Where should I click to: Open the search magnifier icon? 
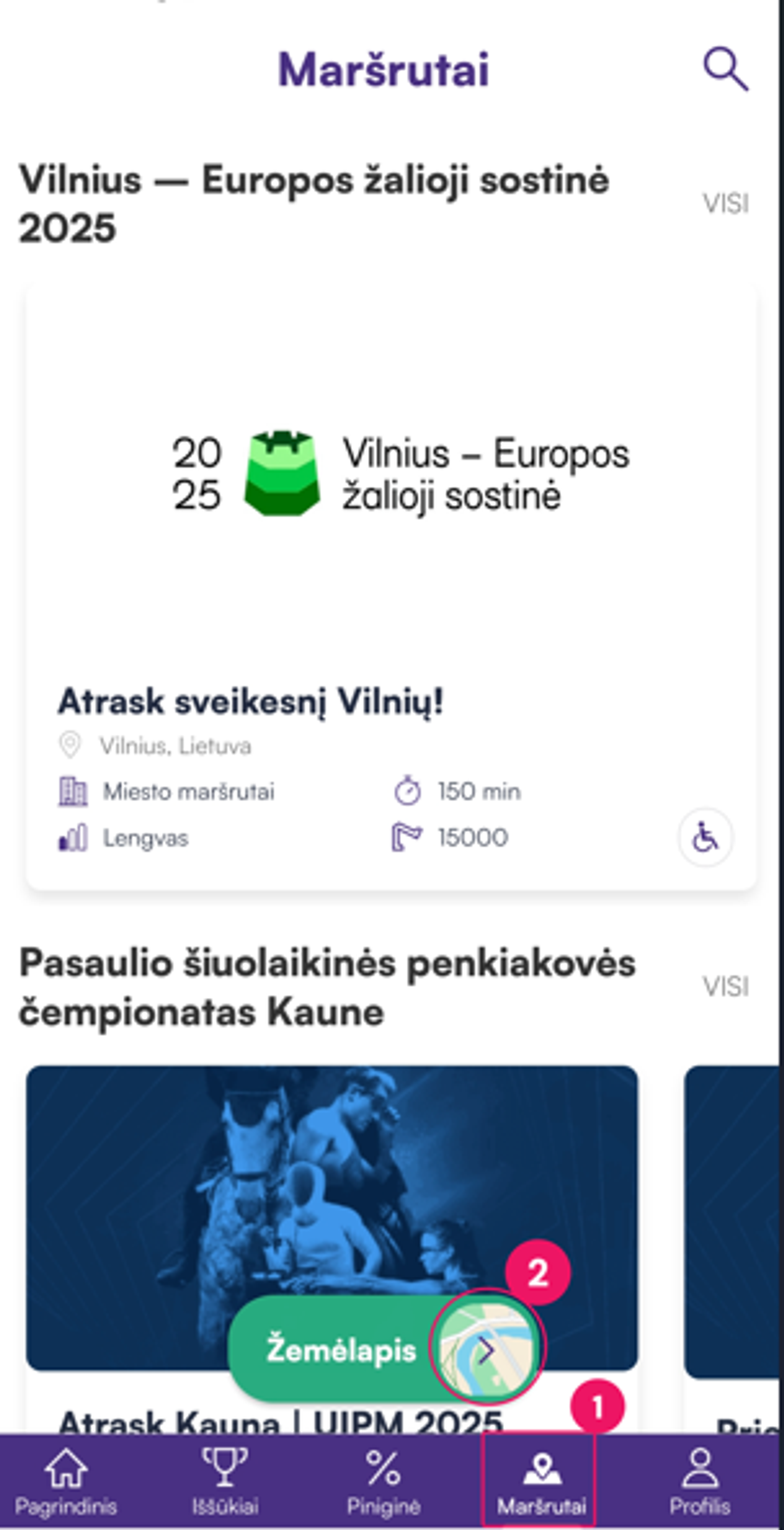click(x=725, y=70)
